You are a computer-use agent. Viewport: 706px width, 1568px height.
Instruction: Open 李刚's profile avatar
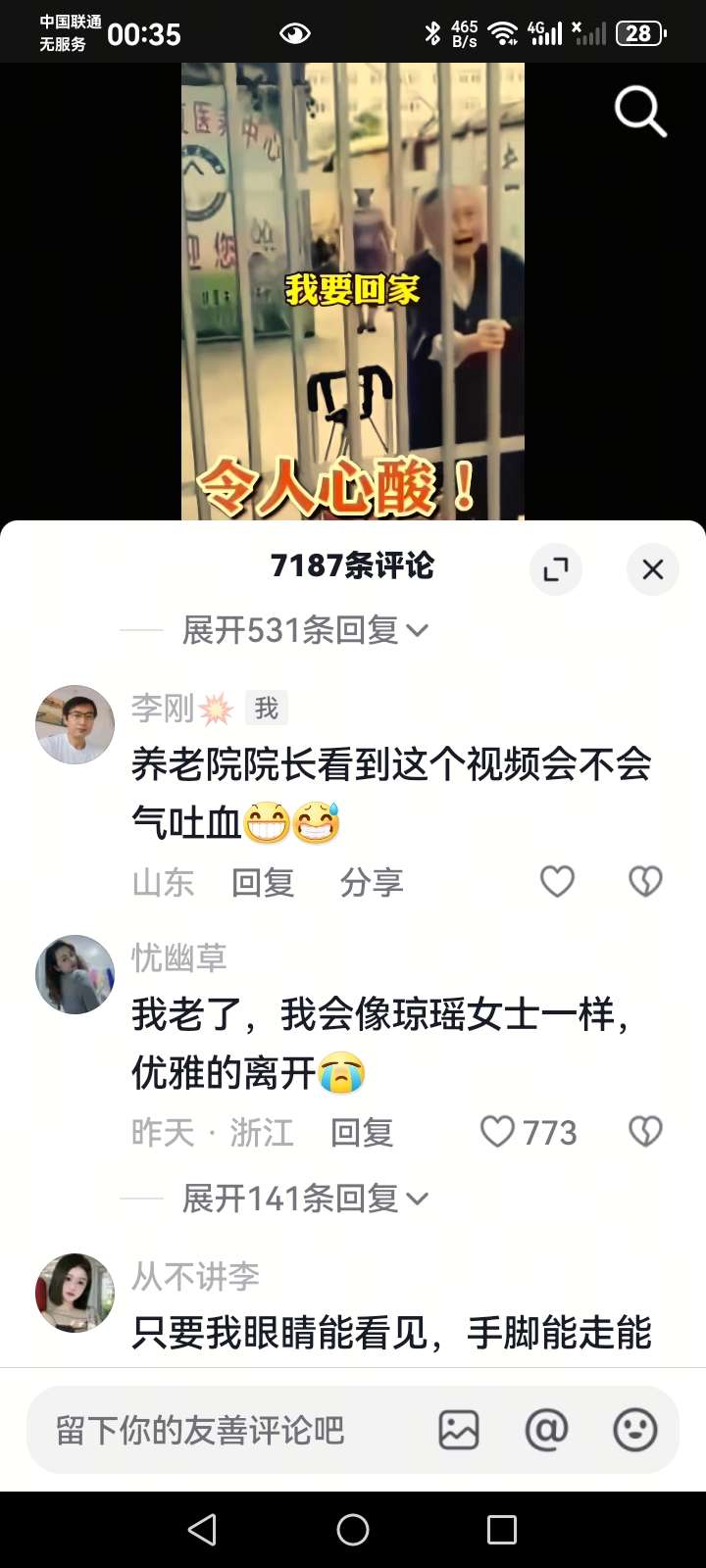[x=76, y=724]
